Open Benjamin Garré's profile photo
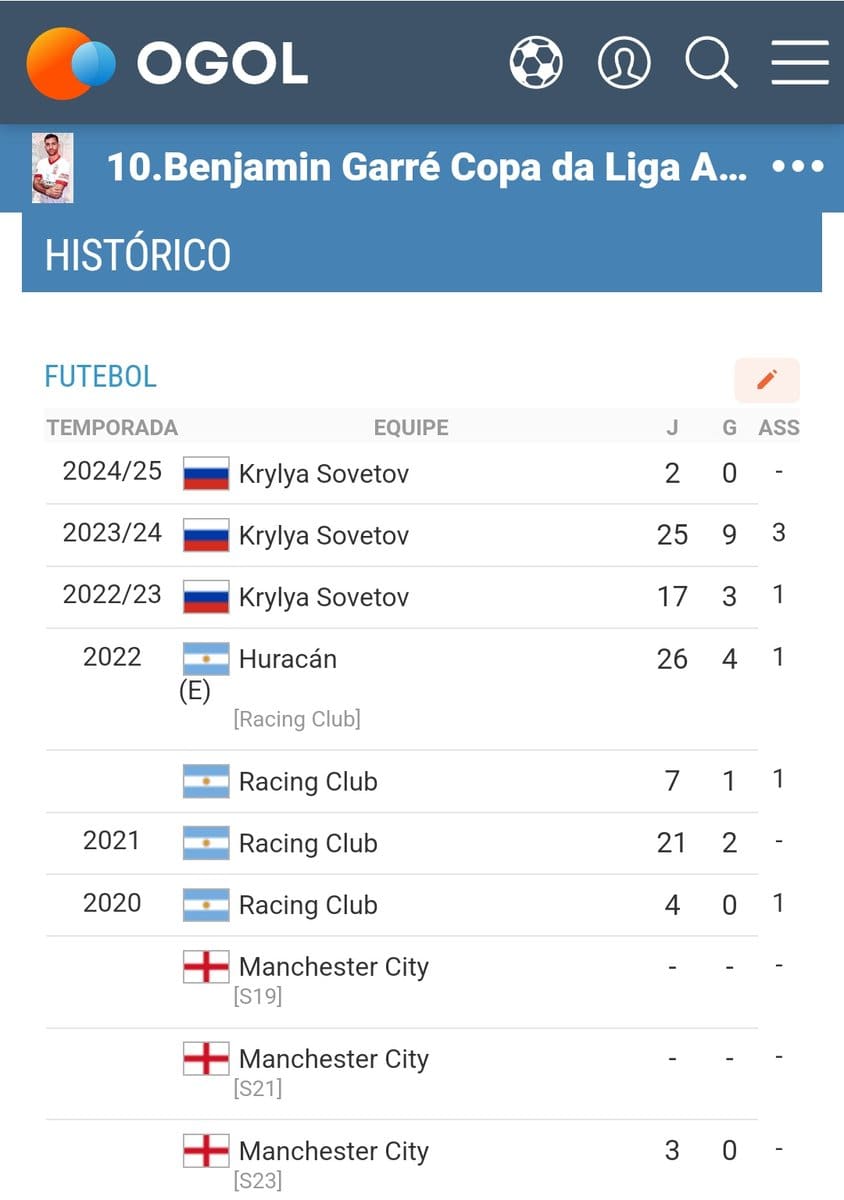Screen dimensions: 844x1200 point(53,167)
